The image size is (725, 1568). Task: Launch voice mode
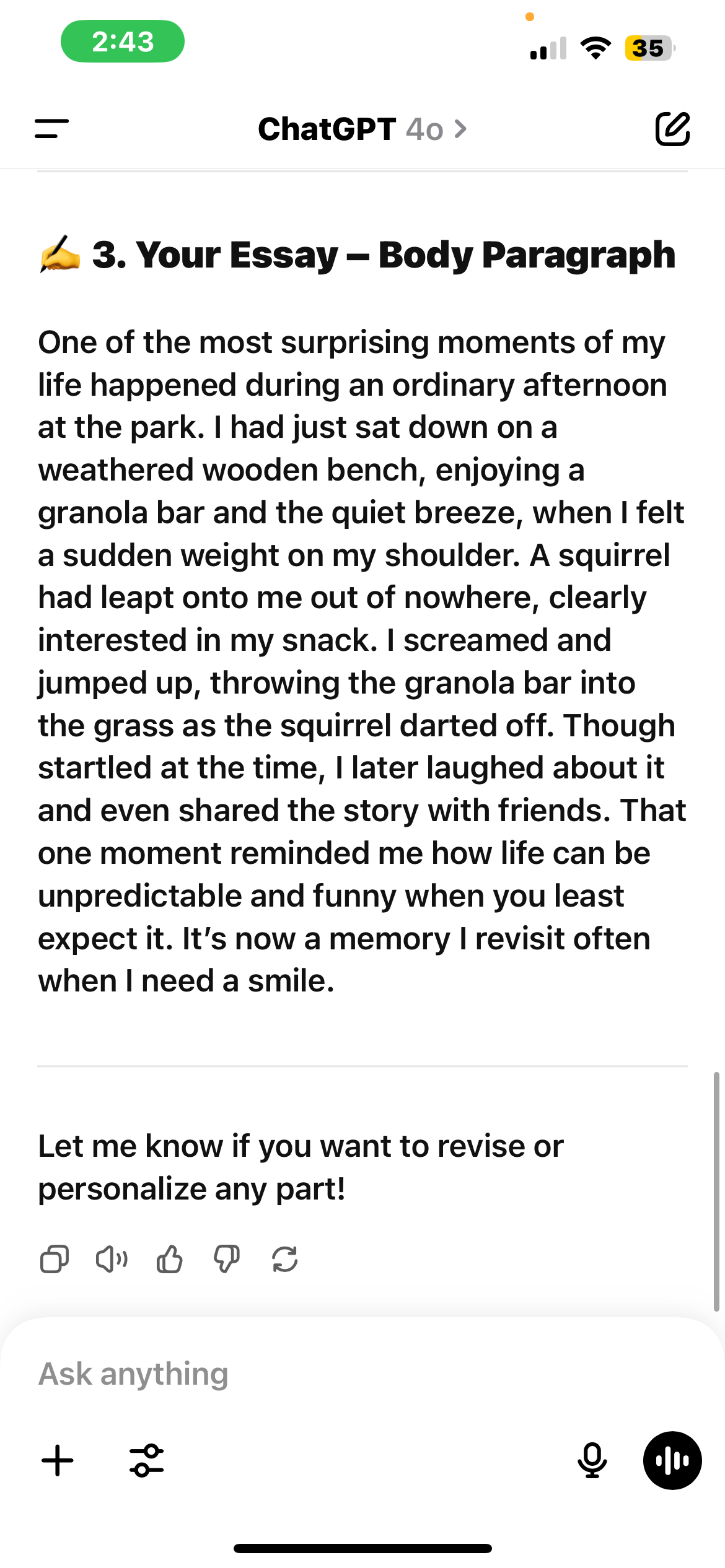tap(672, 1461)
